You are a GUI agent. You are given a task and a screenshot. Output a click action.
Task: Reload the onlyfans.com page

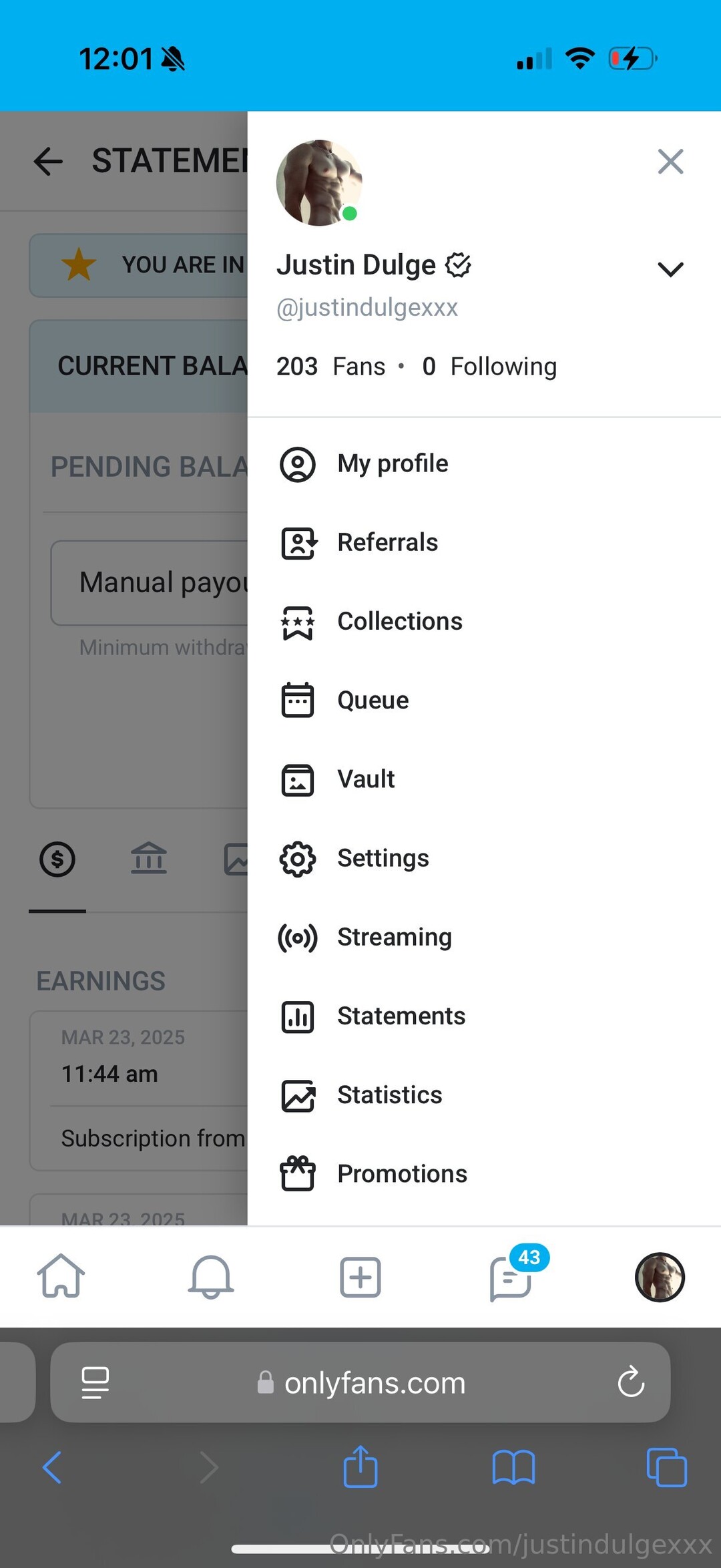point(631,1382)
